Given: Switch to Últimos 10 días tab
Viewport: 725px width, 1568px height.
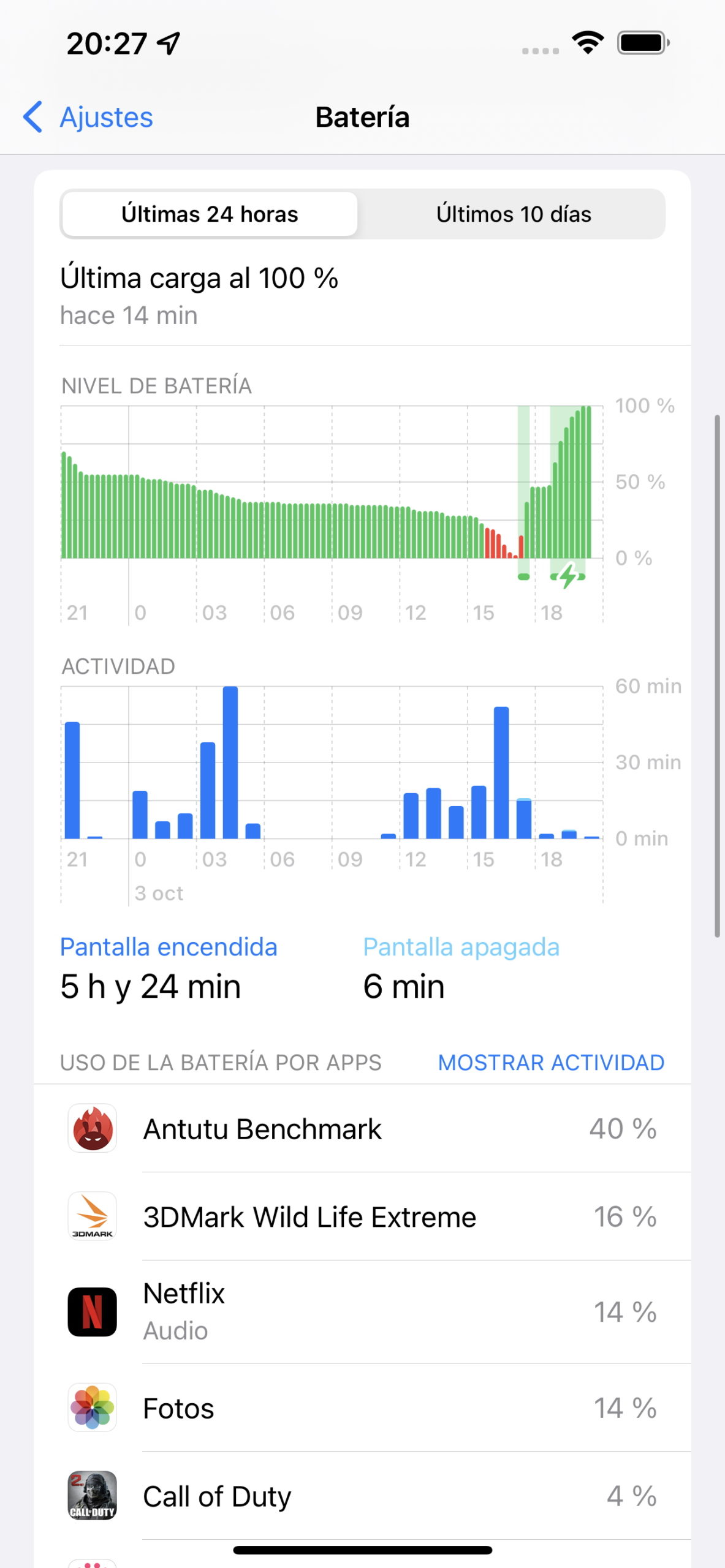Looking at the screenshot, I should coord(513,214).
